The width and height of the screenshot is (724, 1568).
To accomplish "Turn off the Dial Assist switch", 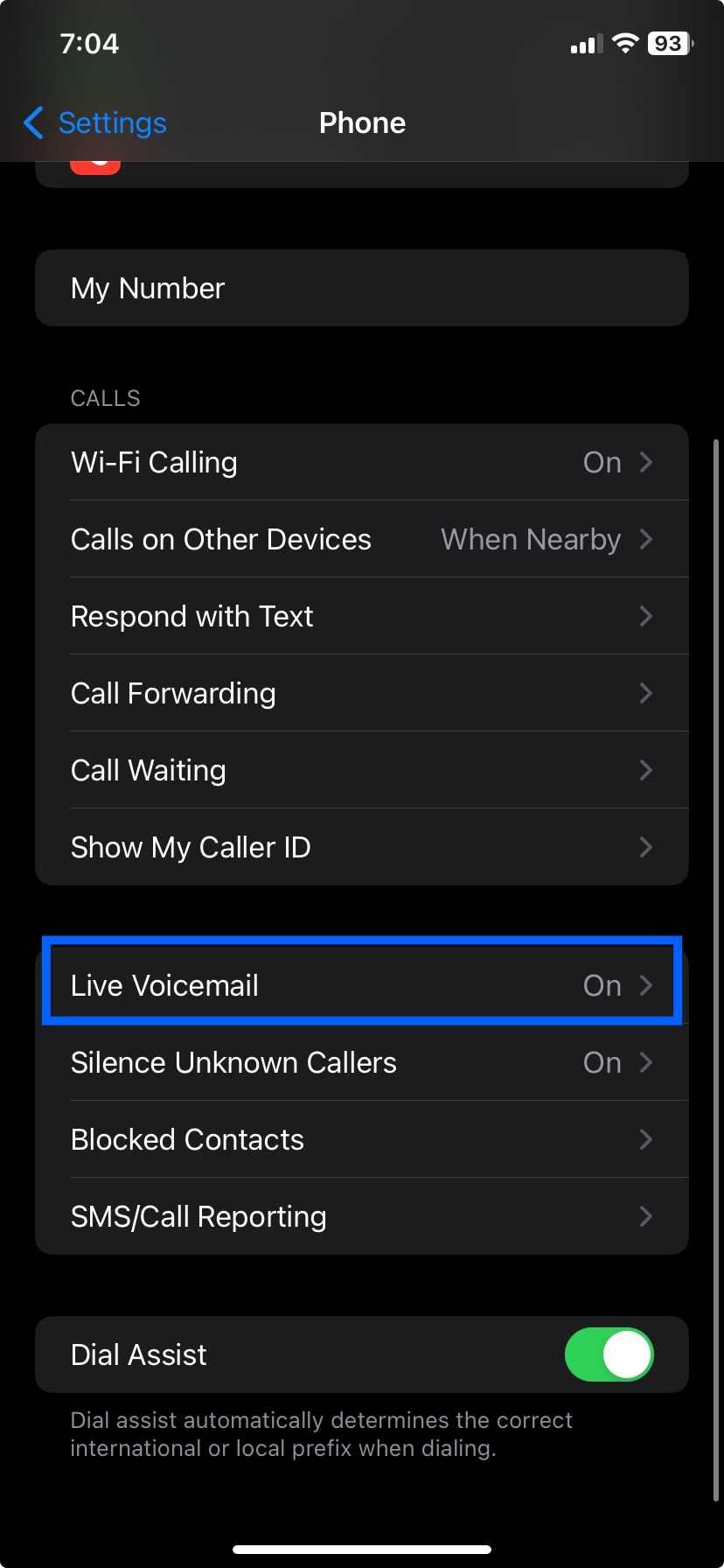I will (609, 1354).
